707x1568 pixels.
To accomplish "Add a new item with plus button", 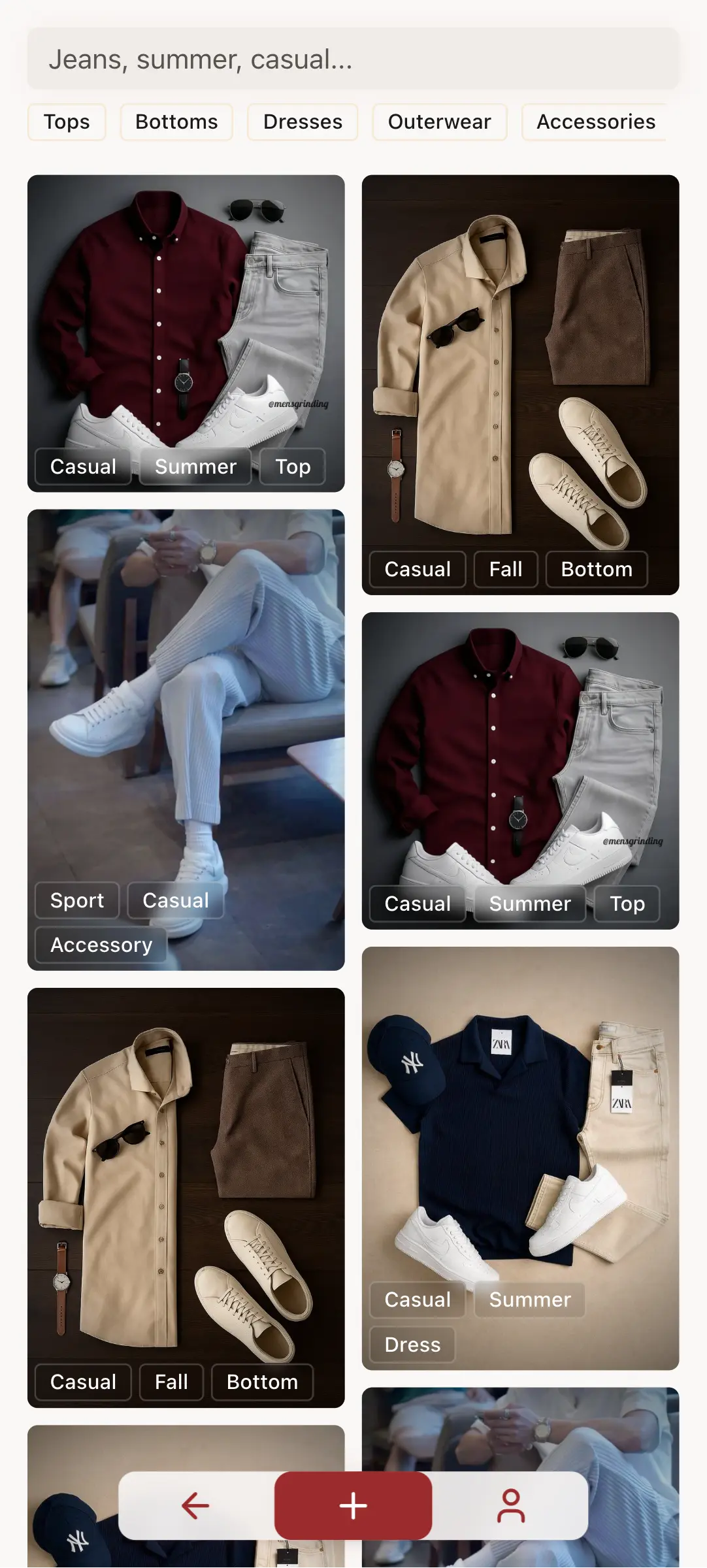I will (353, 1505).
